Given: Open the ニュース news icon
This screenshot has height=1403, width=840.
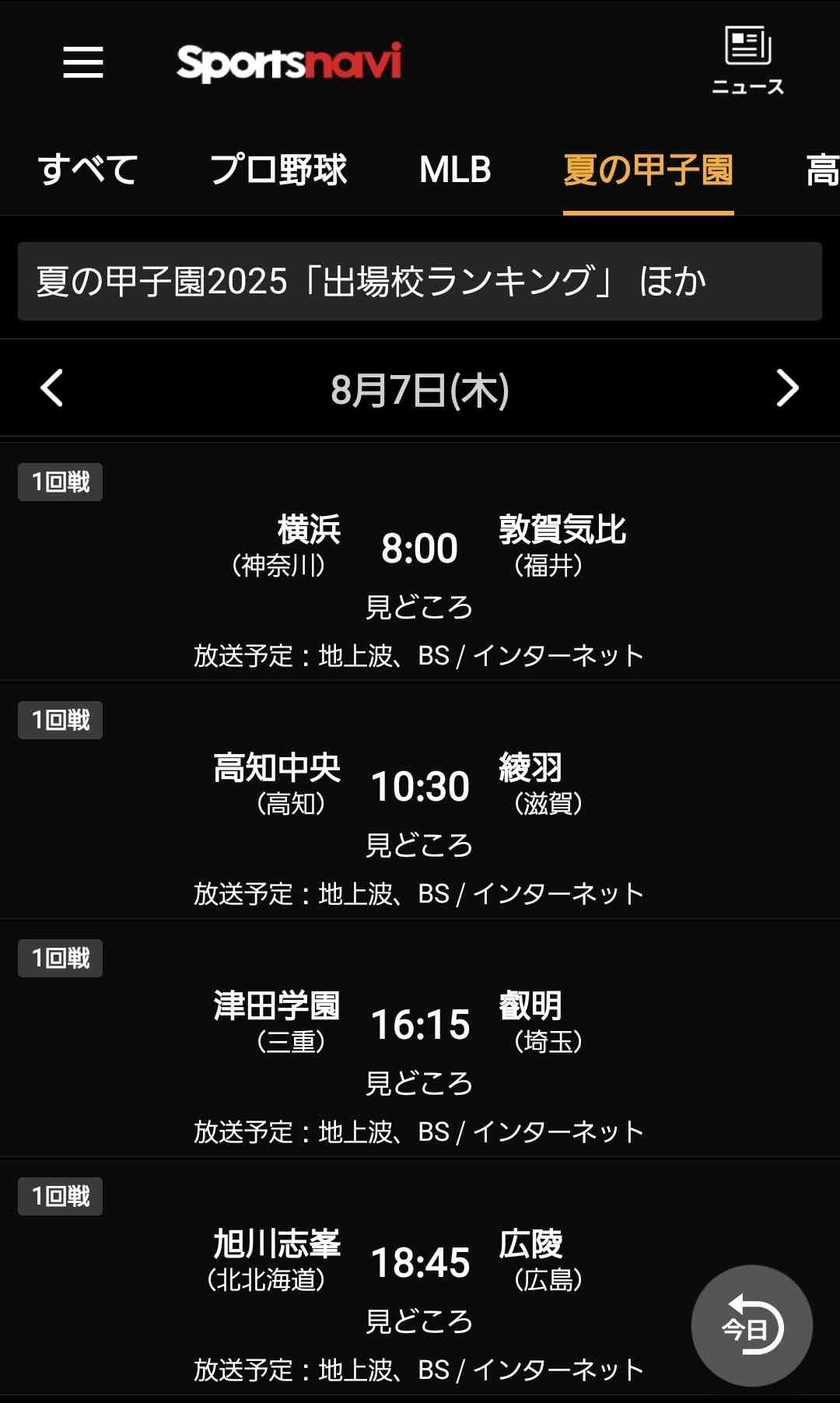Looking at the screenshot, I should point(747,61).
